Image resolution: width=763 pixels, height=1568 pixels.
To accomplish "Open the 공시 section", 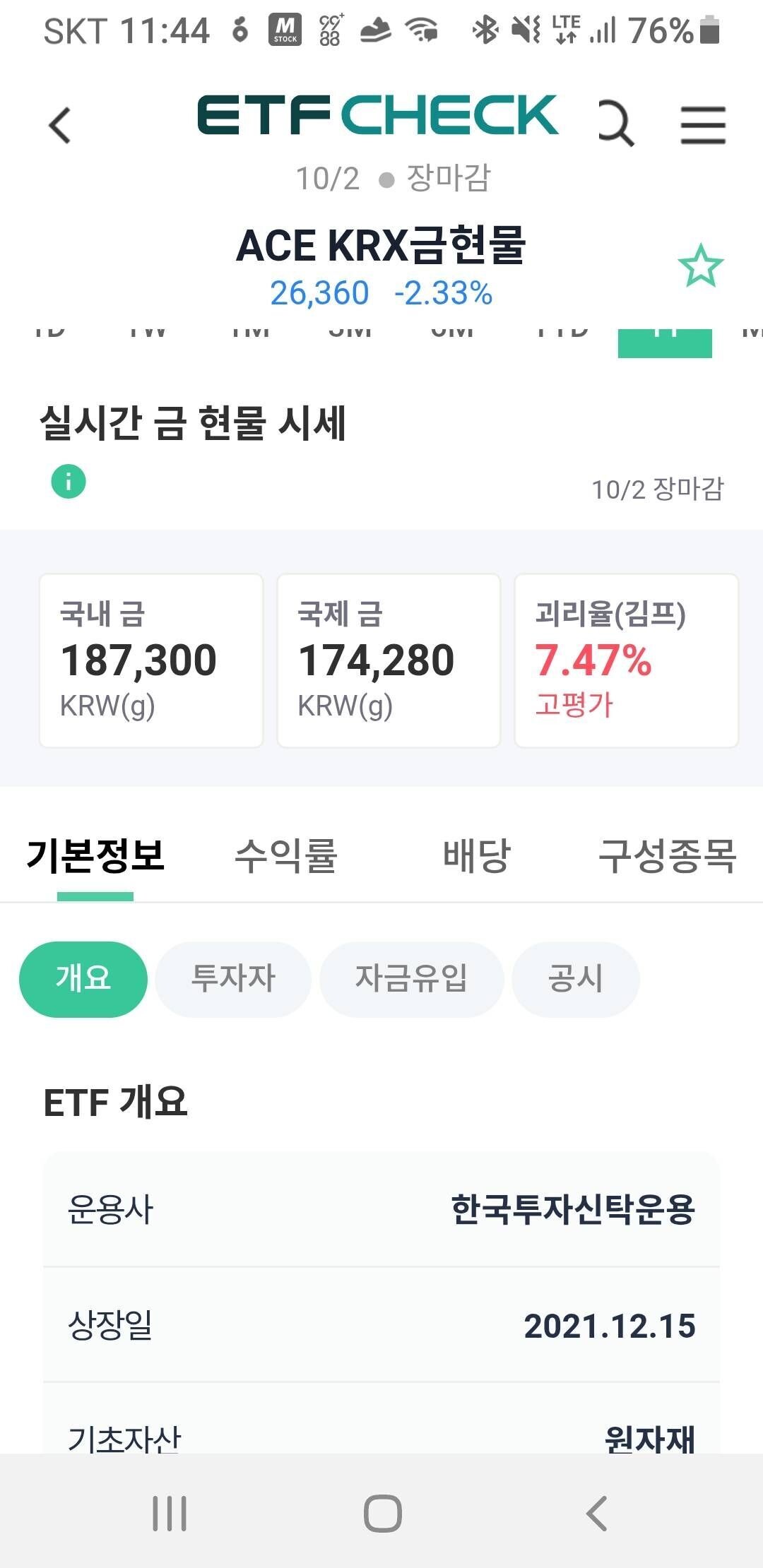I will click(x=576, y=979).
